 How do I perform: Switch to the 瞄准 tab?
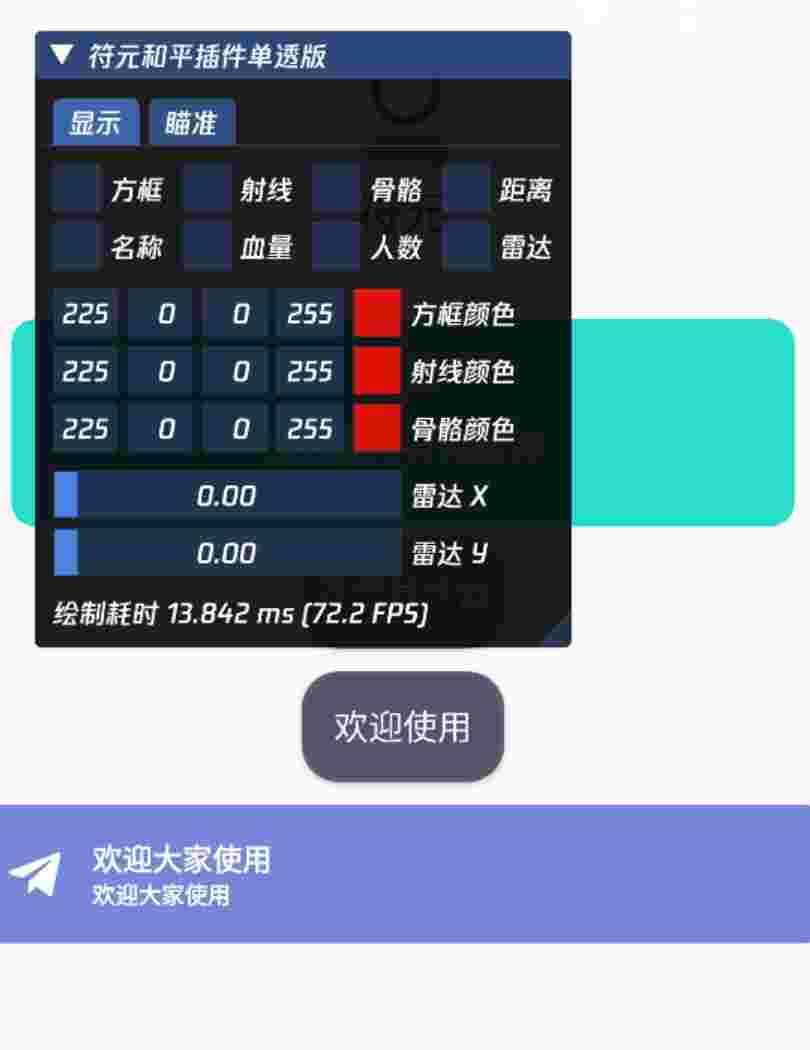(192, 123)
